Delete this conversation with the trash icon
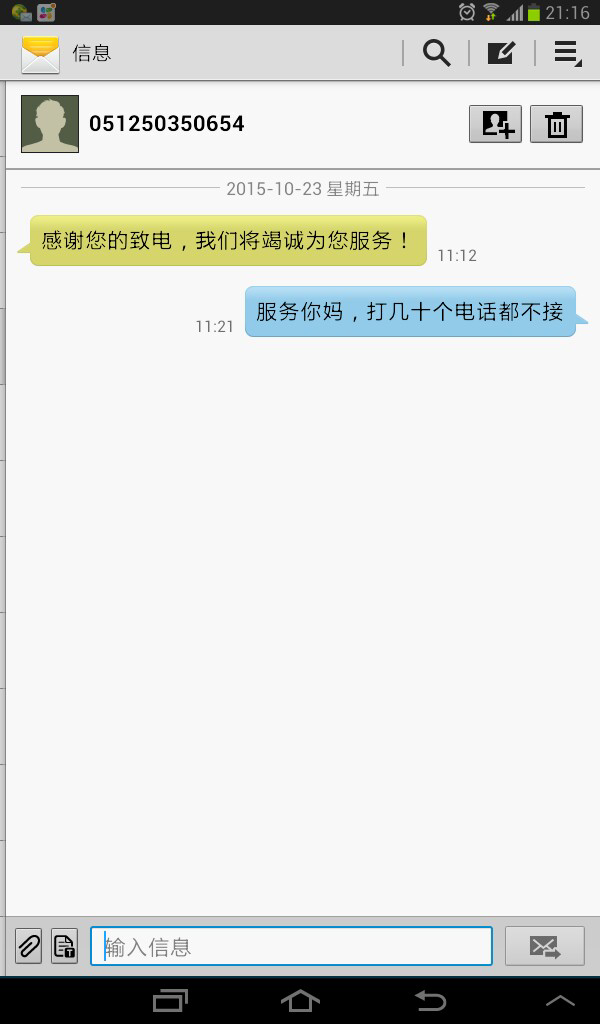The width and height of the screenshot is (600, 1024). [x=556, y=123]
